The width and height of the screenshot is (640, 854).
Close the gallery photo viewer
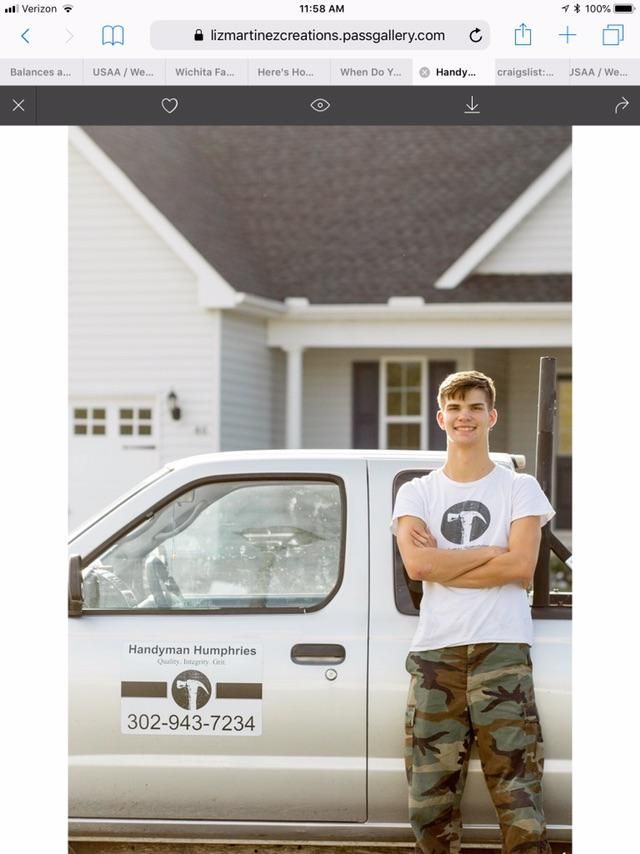pyautogui.click(x=18, y=105)
